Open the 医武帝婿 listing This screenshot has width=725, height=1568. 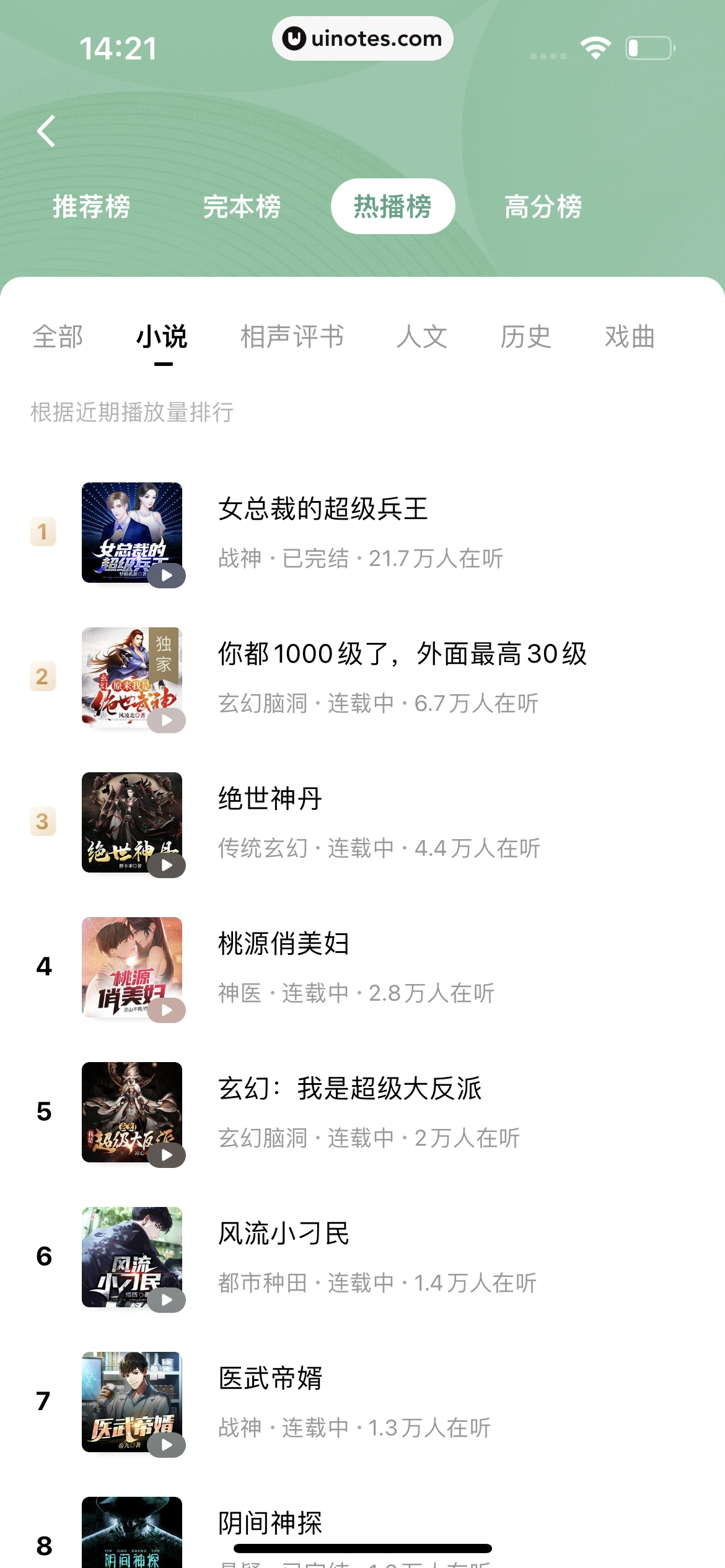270,1379
